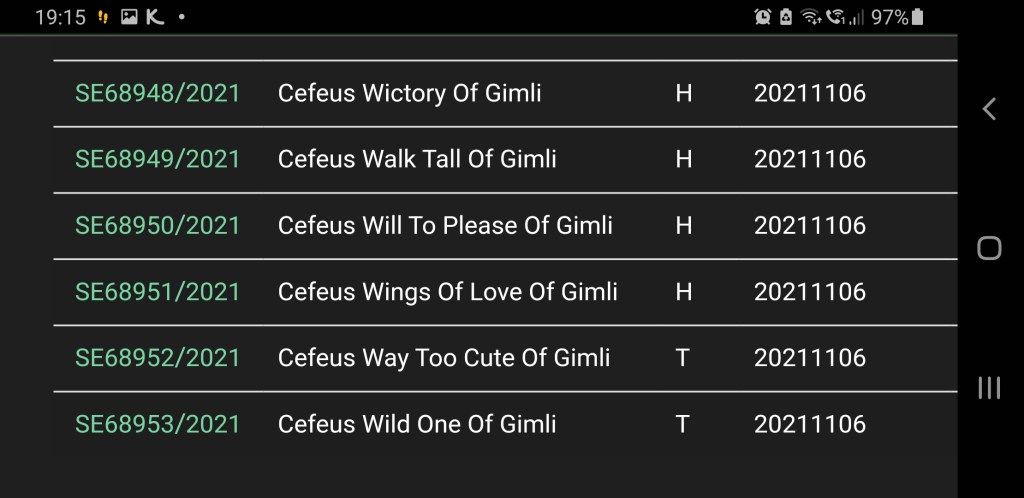Open registration link SE68952/2021
This screenshot has height=498, width=1024.
tap(158, 357)
